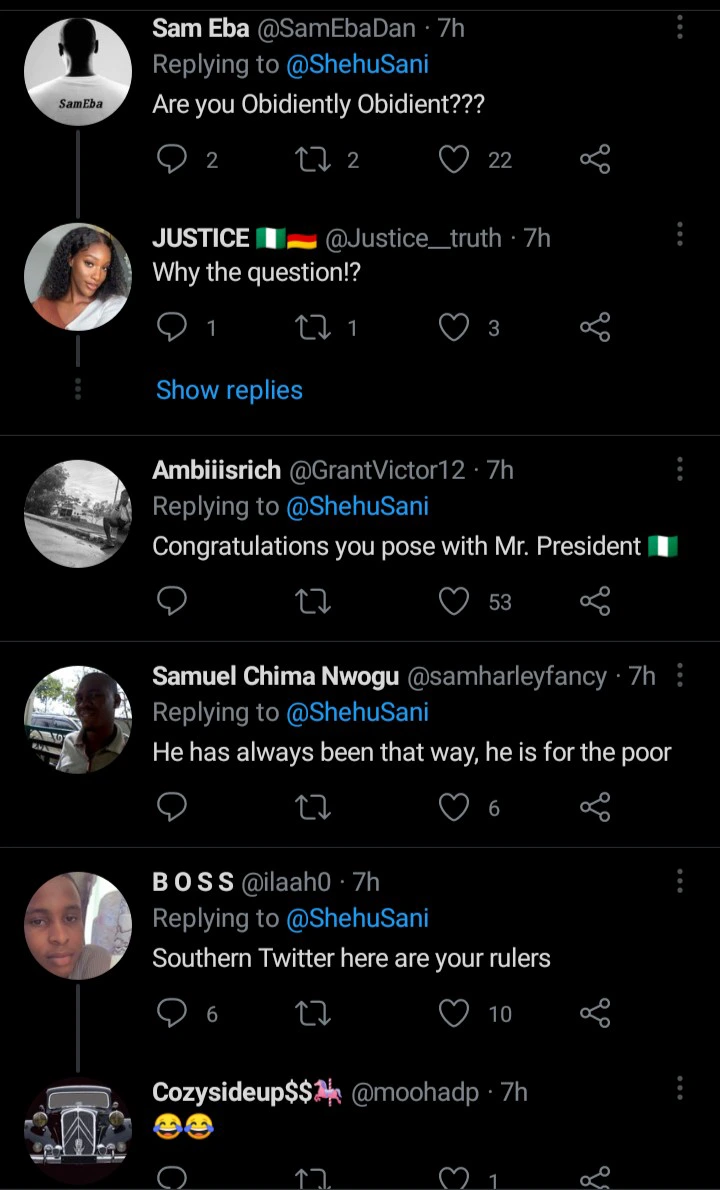Open @ShehuSani mention in Ambiiisrich's tweet
This screenshot has height=1190, width=720.
pos(357,507)
